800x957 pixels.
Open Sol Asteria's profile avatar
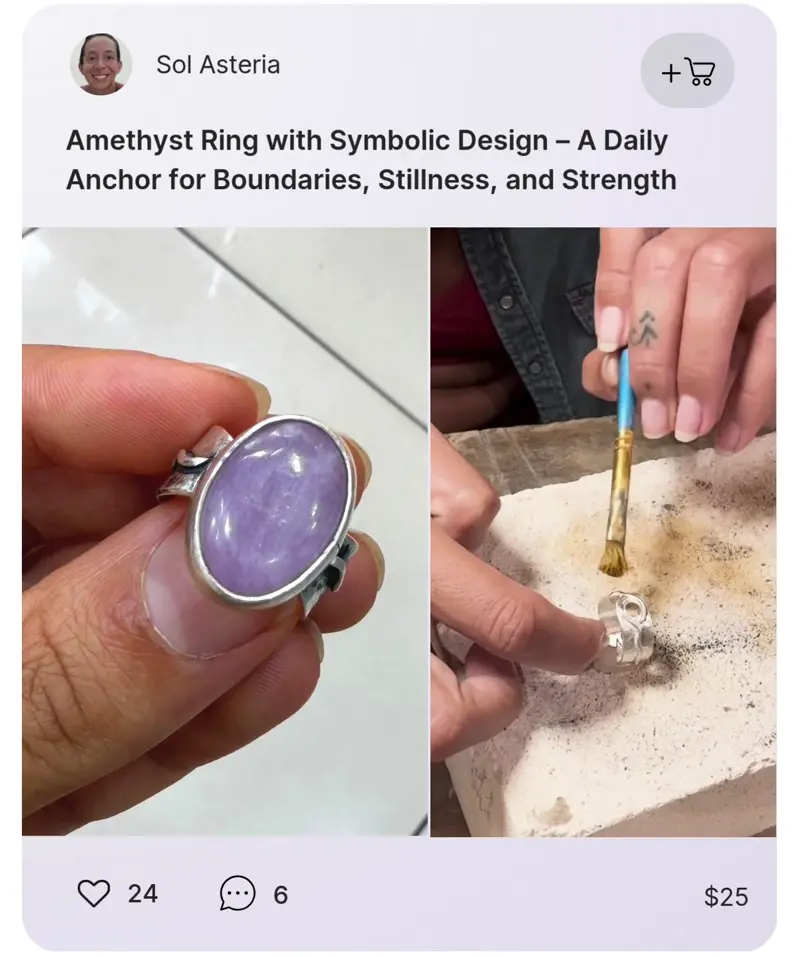101,66
